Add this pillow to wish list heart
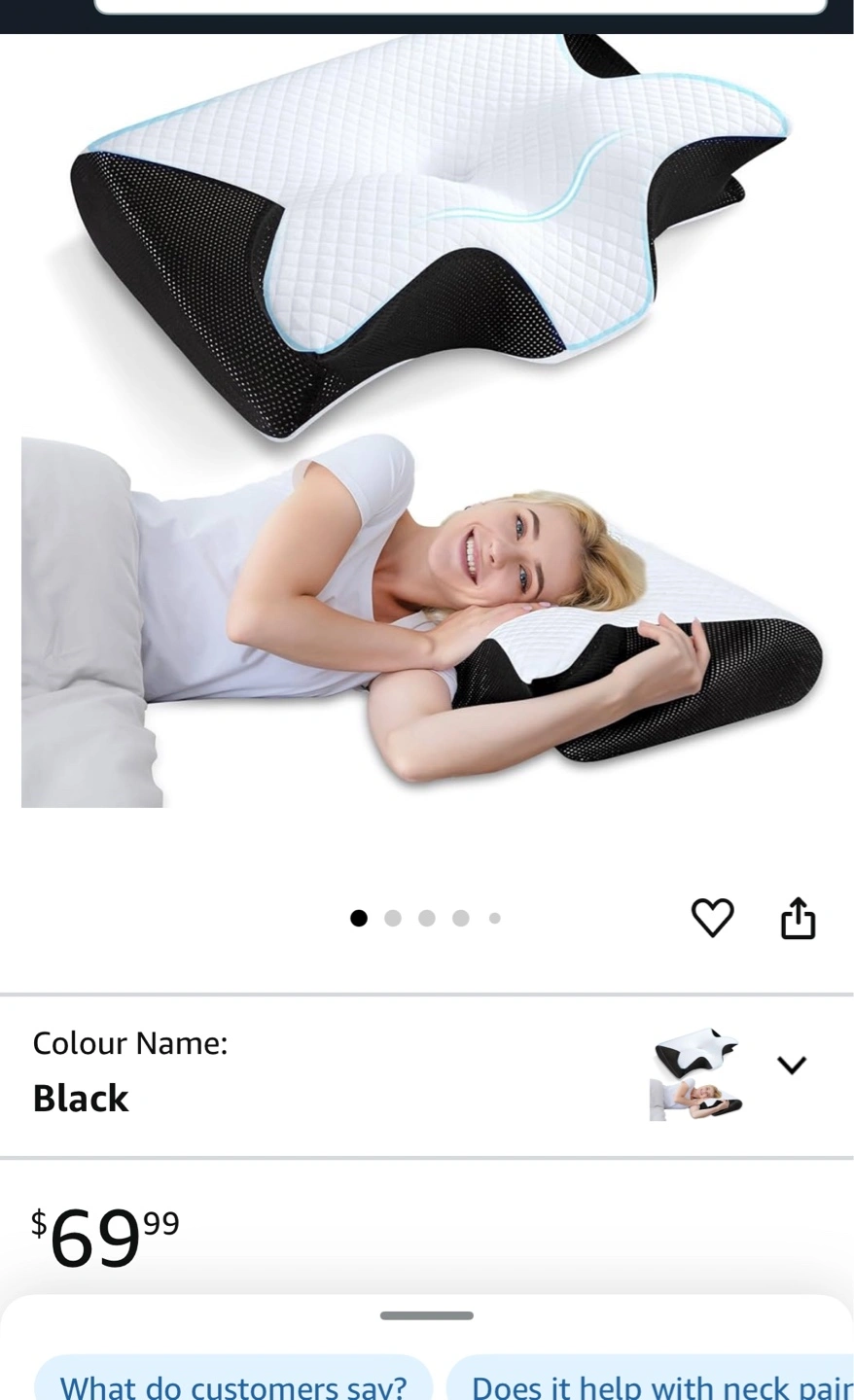 tap(712, 918)
